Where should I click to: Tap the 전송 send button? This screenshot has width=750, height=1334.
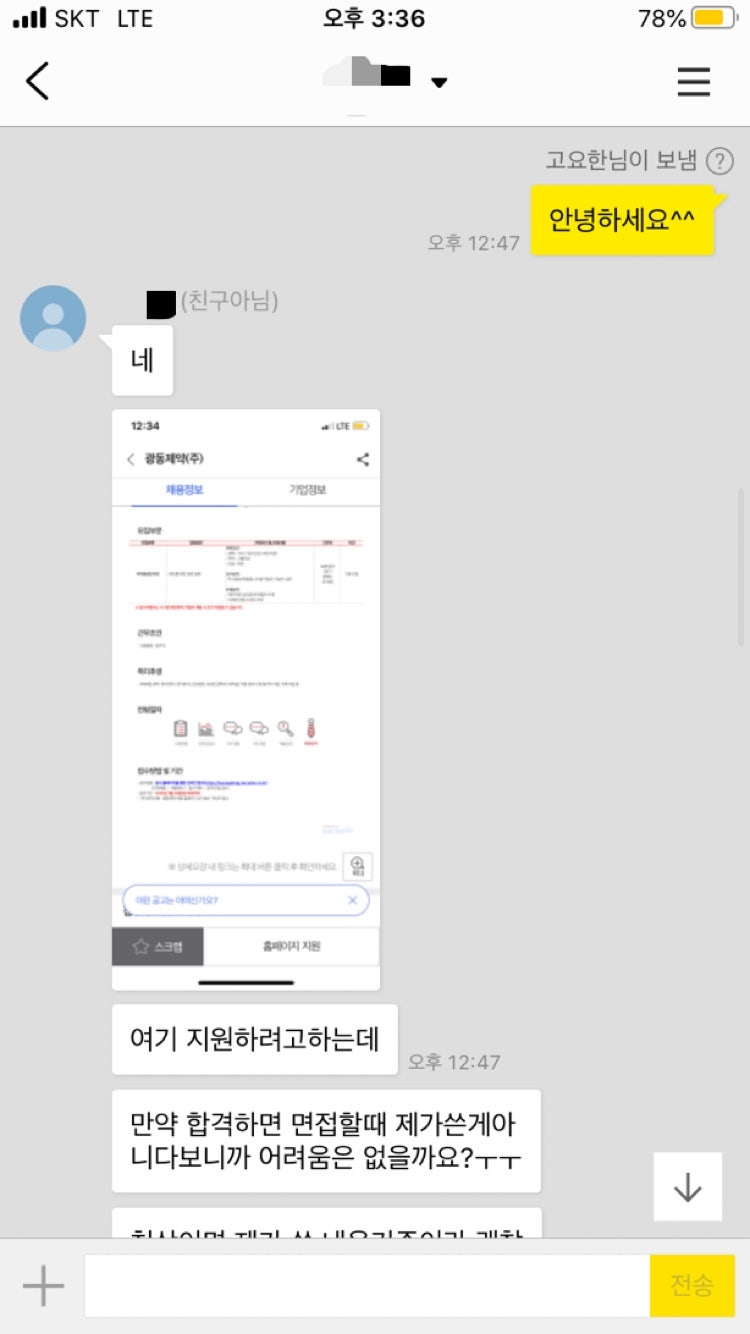point(691,1285)
